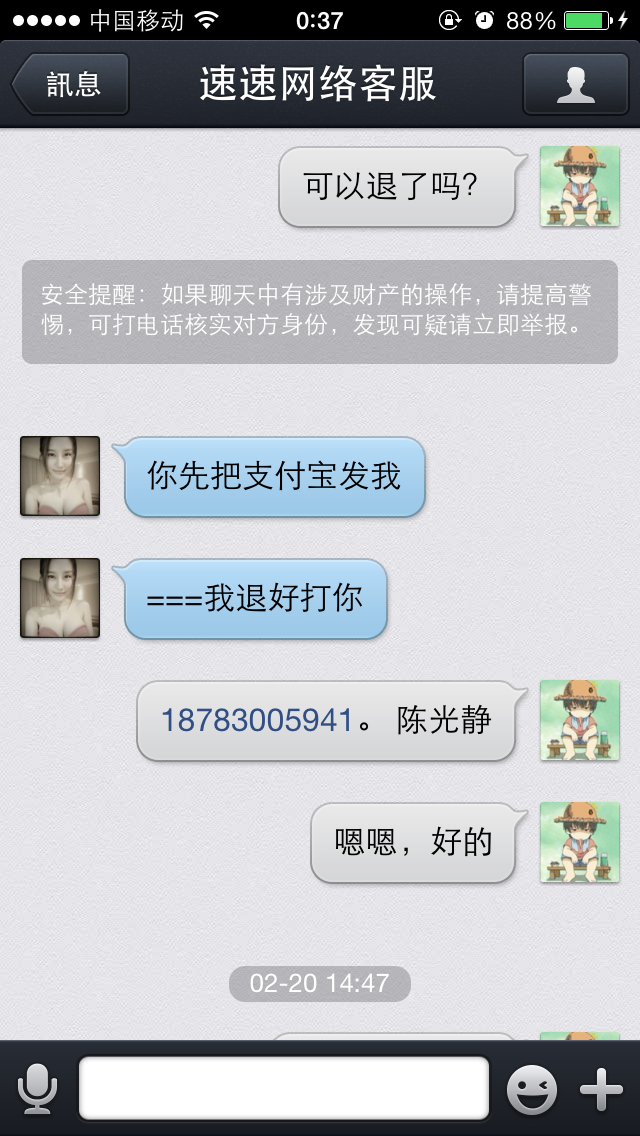640x1136 pixels.
Task: Tap the microphone voice input icon
Action: 37,1088
